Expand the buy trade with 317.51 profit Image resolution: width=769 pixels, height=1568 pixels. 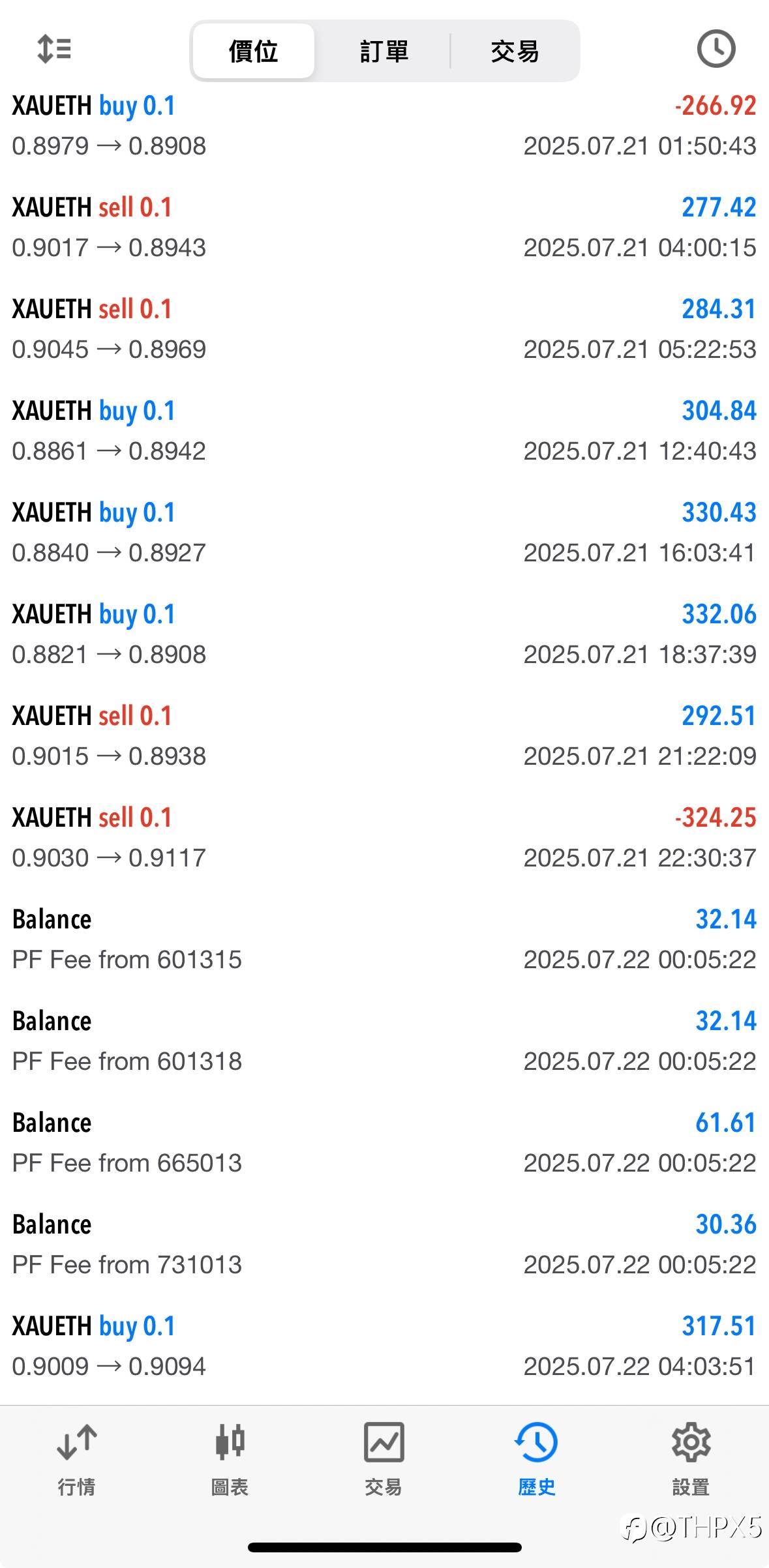384,1346
